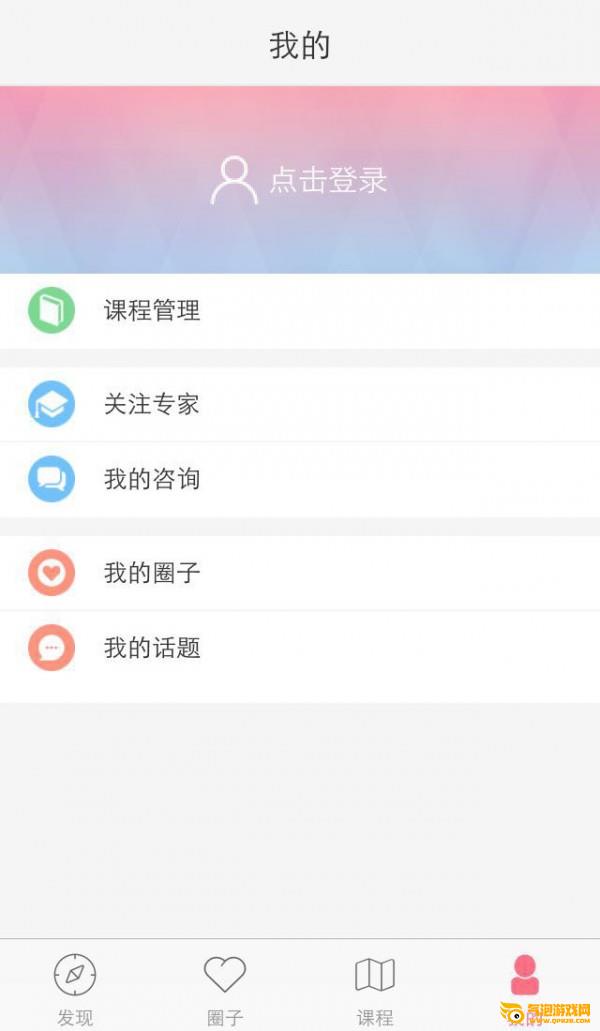Open 我的咨询 row
The width and height of the screenshot is (600, 1031).
pyautogui.click(x=300, y=479)
